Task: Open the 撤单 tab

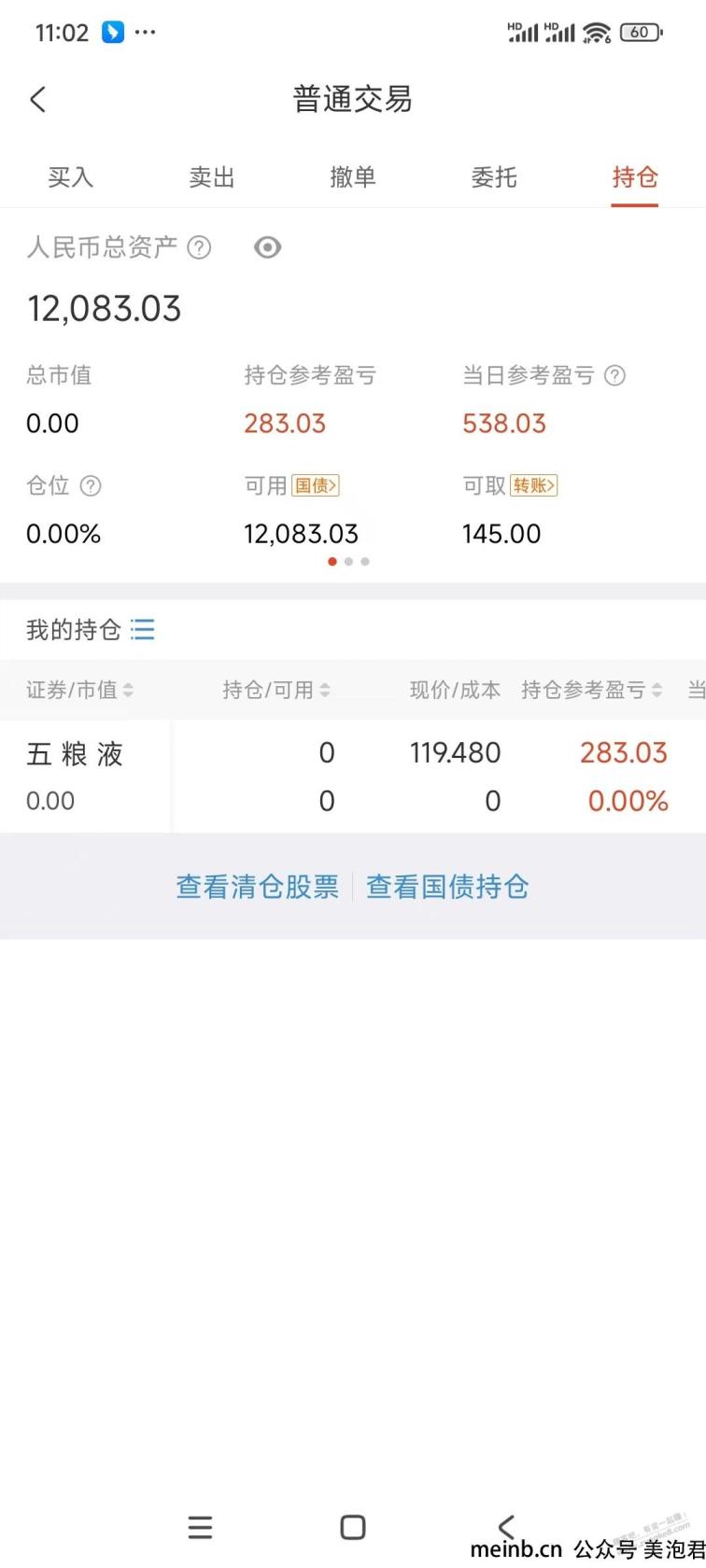Action: coord(353,177)
